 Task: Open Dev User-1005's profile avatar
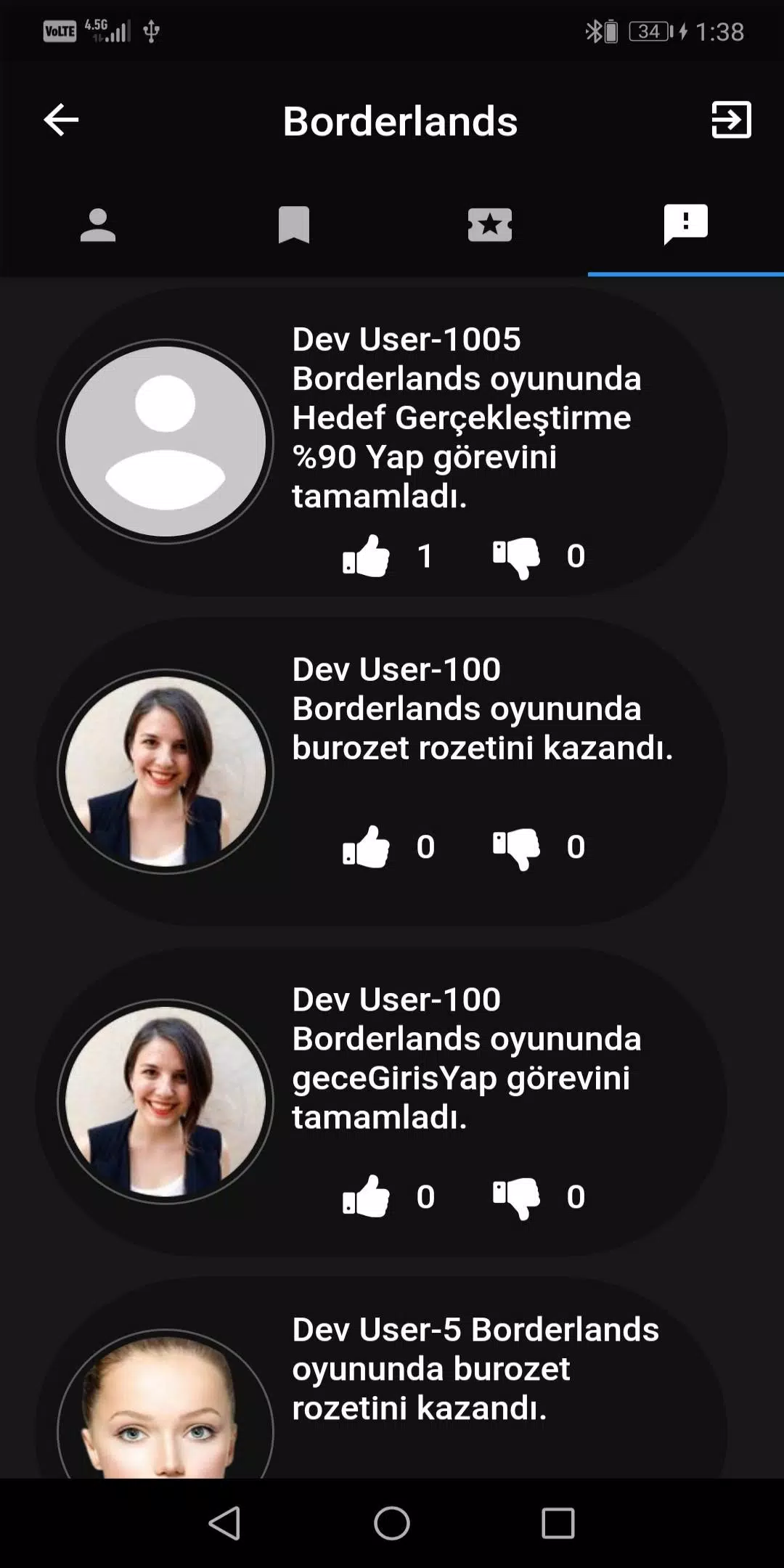point(166,441)
